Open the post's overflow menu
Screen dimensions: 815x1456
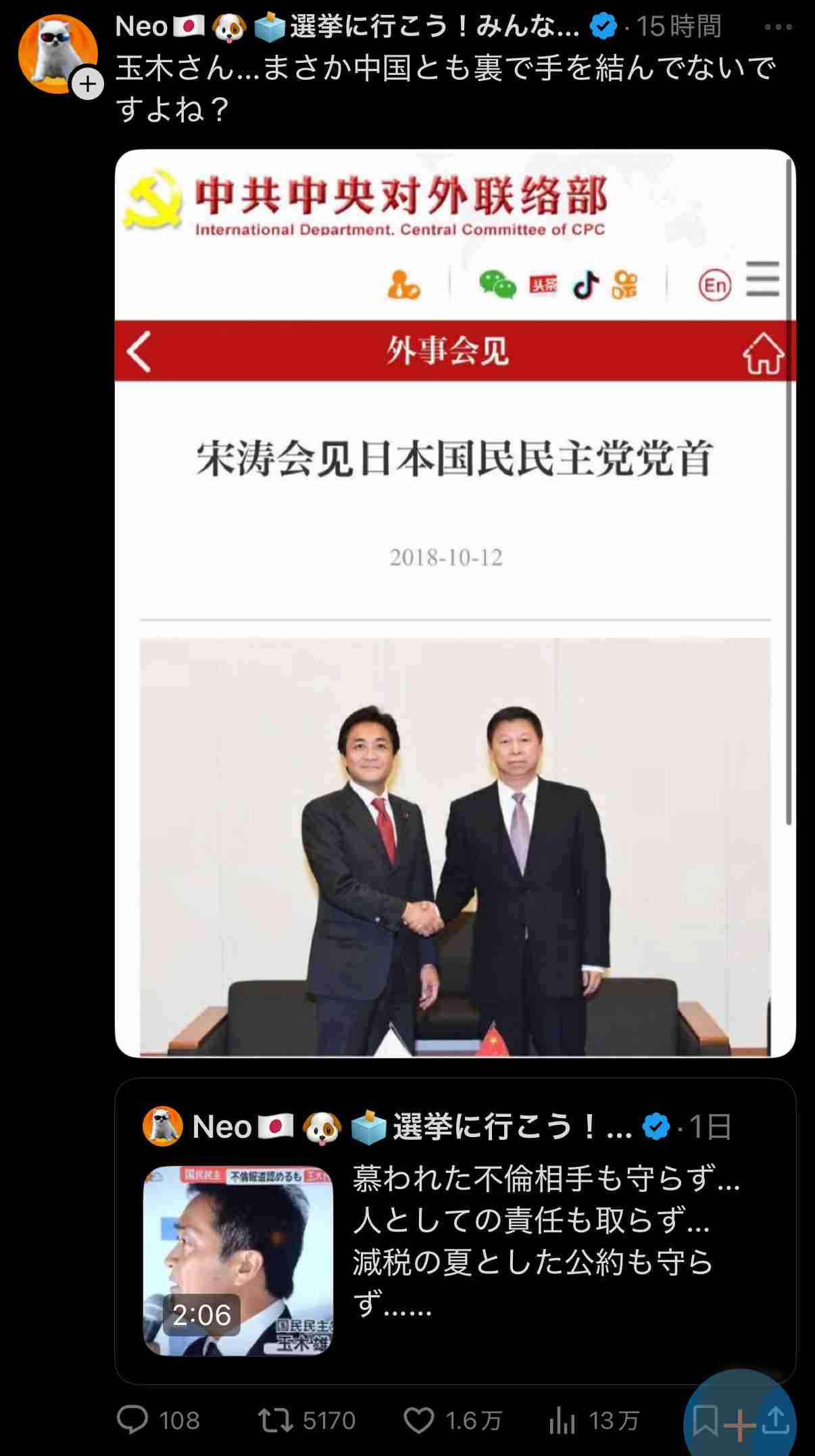[x=778, y=28]
